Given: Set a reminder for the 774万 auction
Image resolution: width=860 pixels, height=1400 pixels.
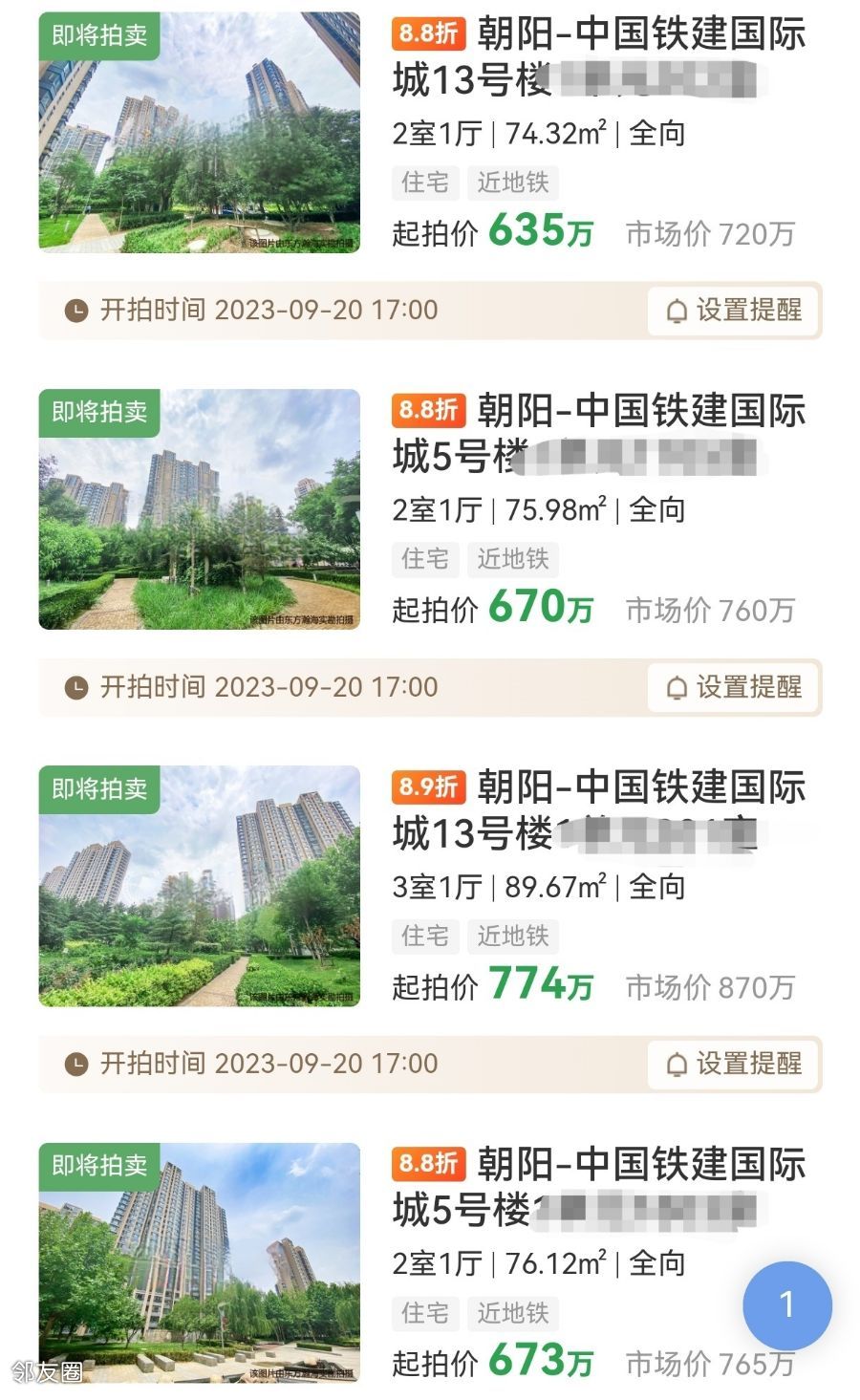Looking at the screenshot, I should pos(733,1064).
